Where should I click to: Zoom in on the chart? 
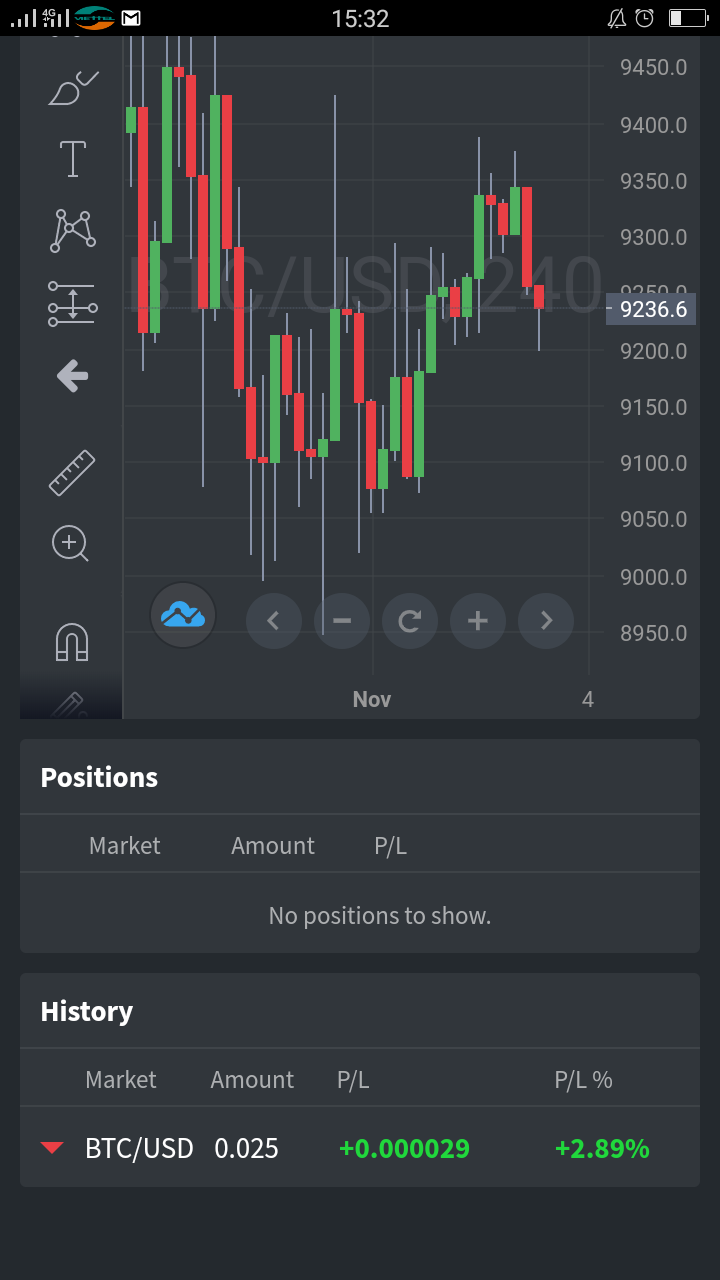pyautogui.click(x=477, y=621)
